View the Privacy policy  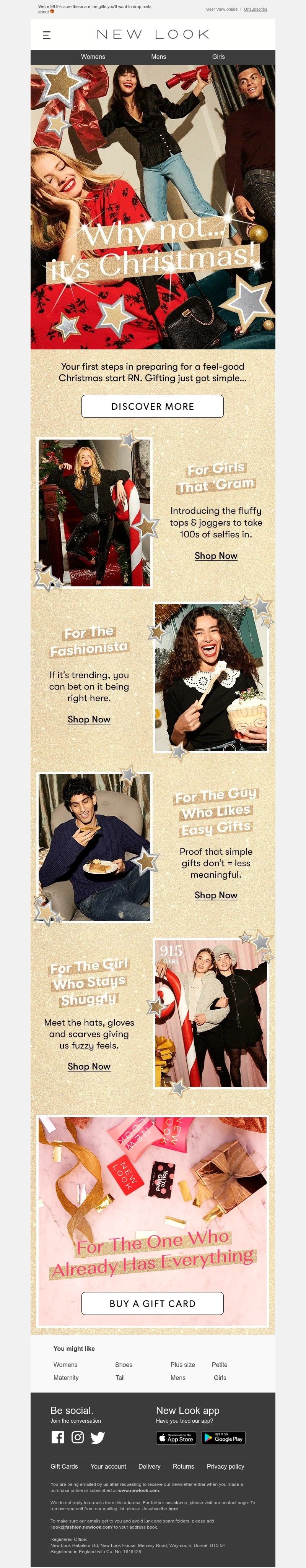pyautogui.click(x=225, y=1466)
